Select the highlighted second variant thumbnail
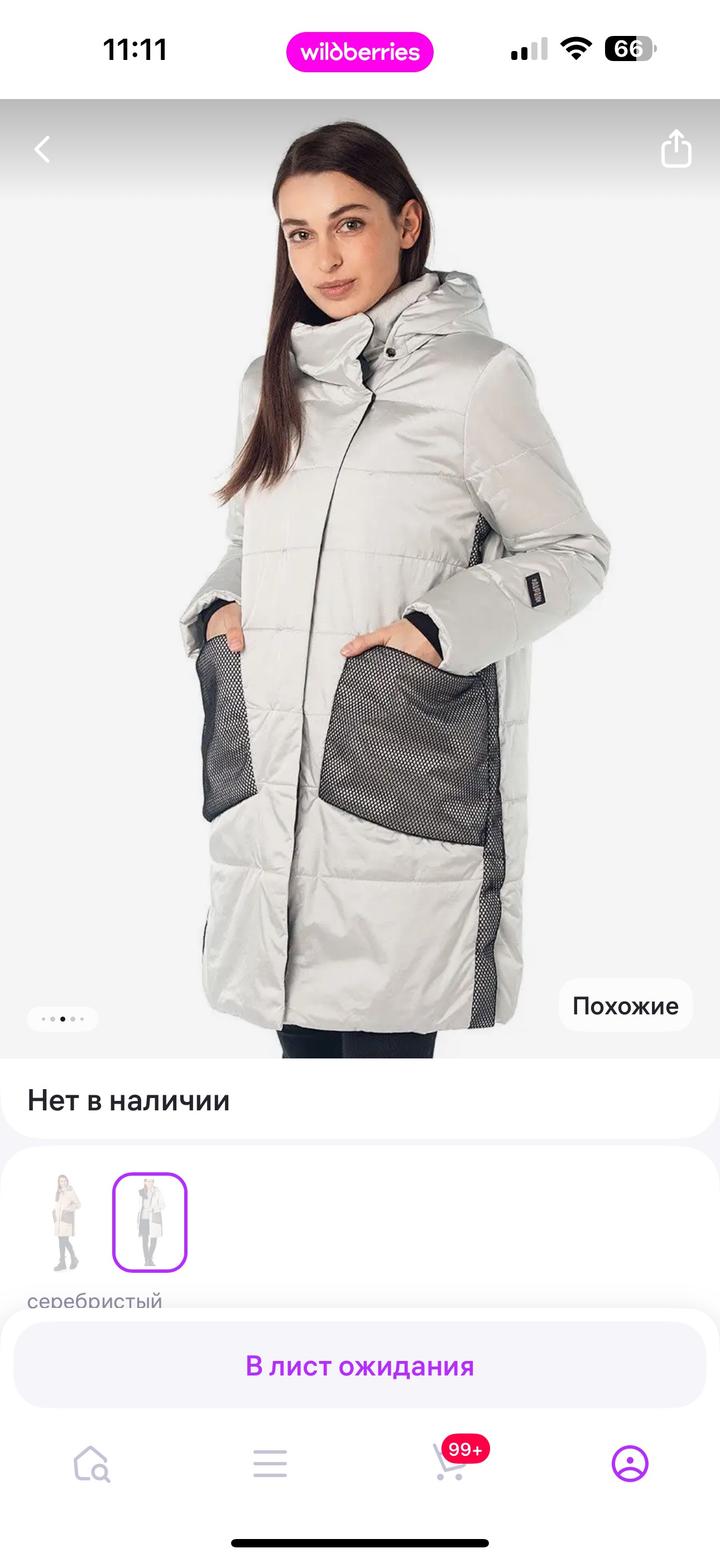The width and height of the screenshot is (720, 1561). [x=150, y=1222]
